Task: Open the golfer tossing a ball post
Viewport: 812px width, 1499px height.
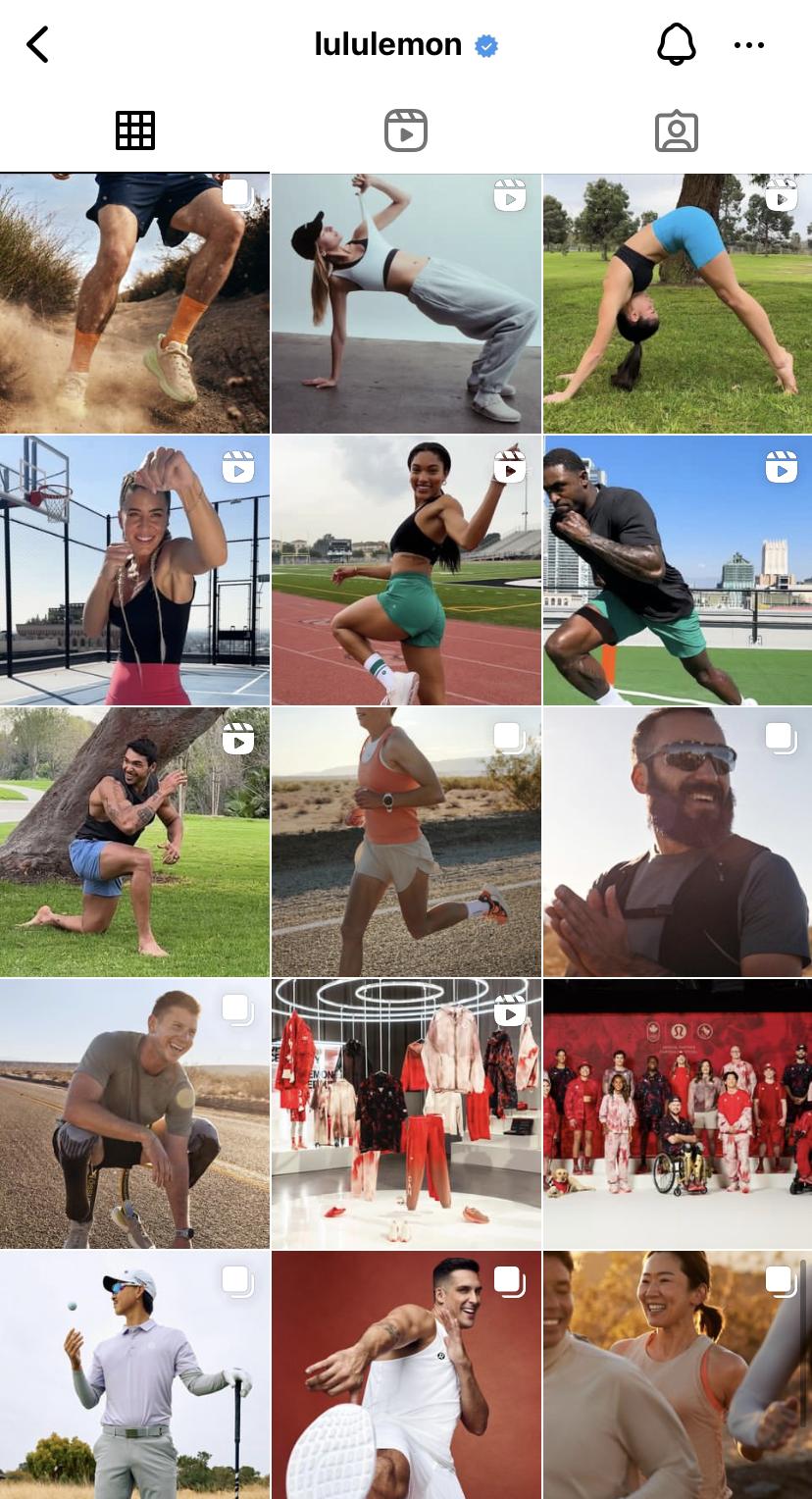Action: (134, 1373)
